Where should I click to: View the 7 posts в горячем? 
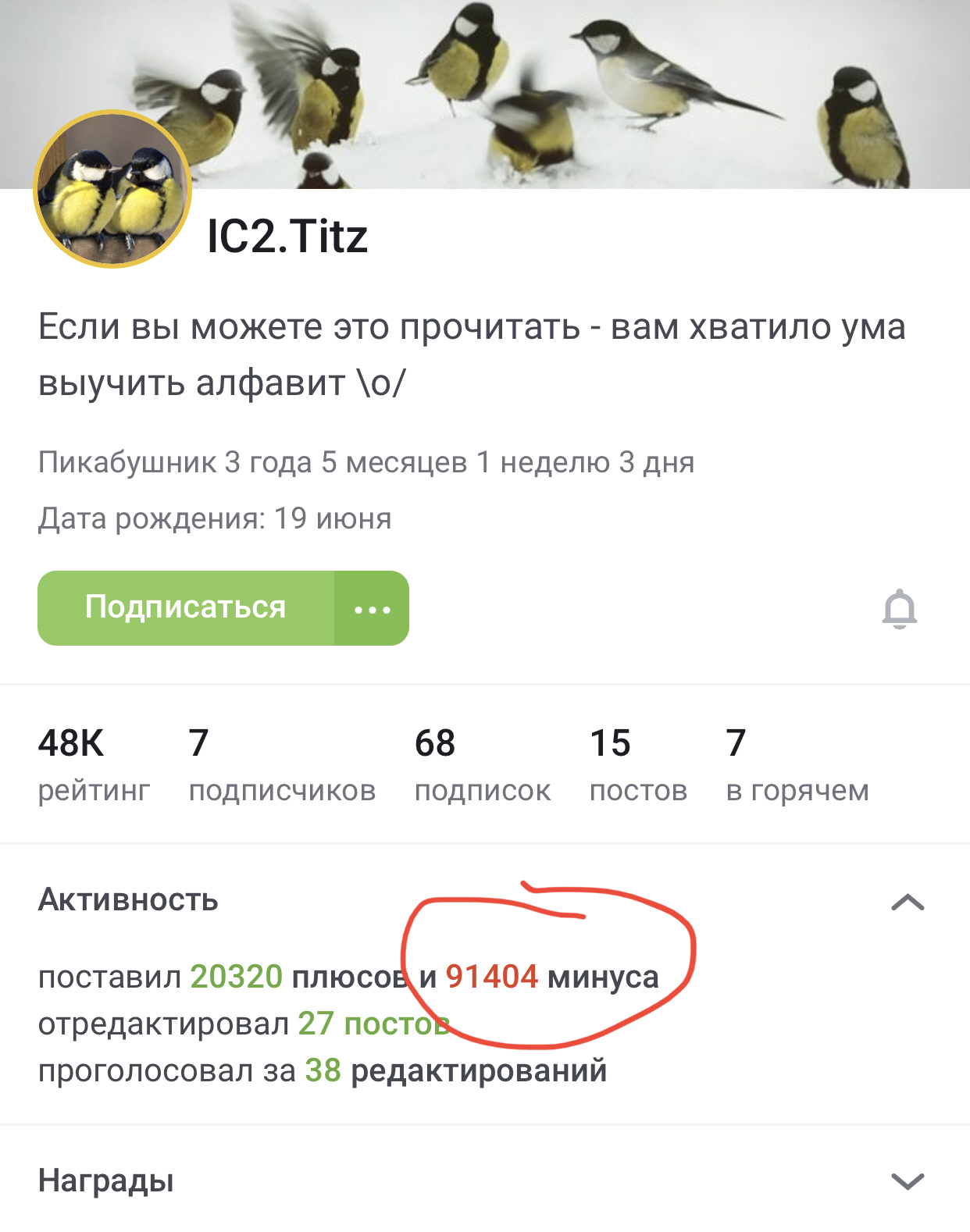[797, 765]
